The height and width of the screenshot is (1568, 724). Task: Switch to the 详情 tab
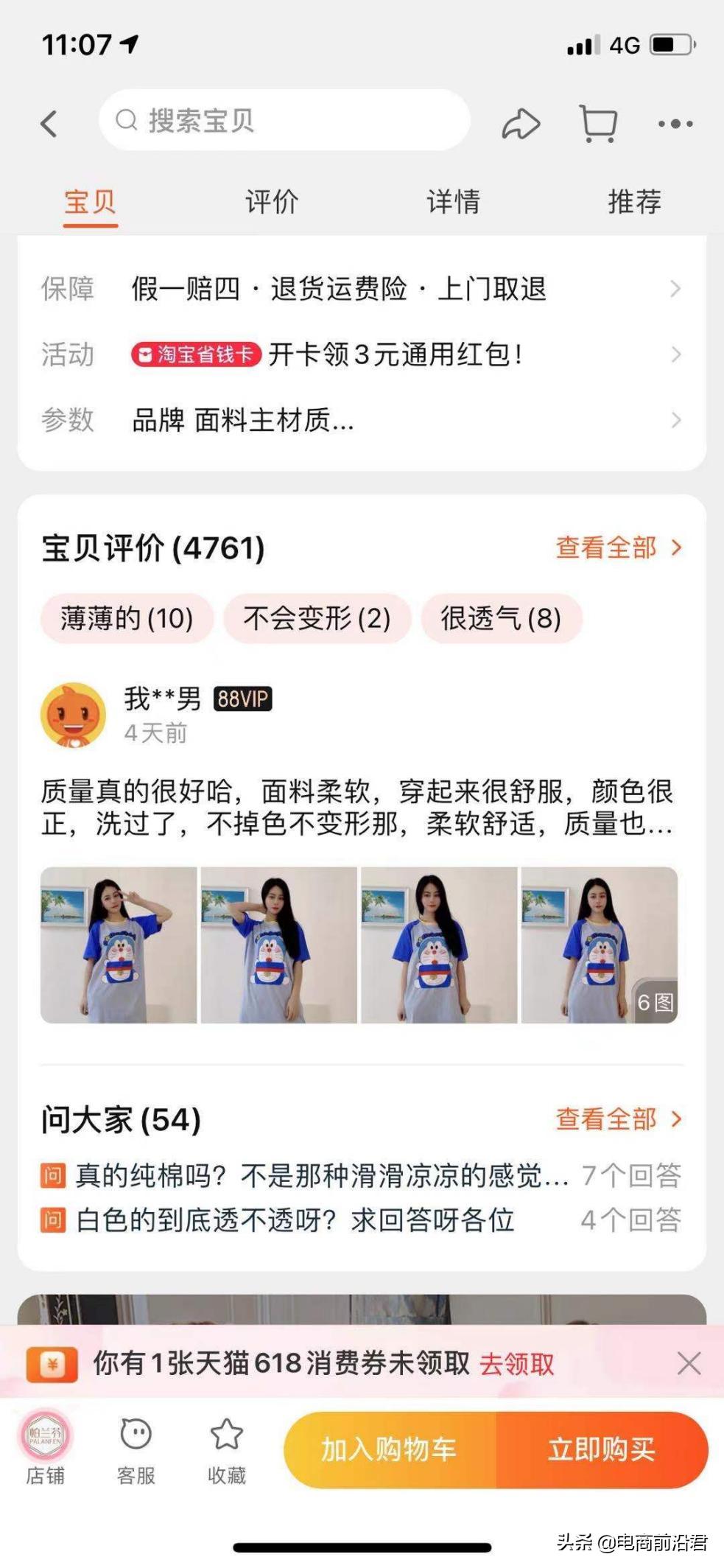coord(452,203)
